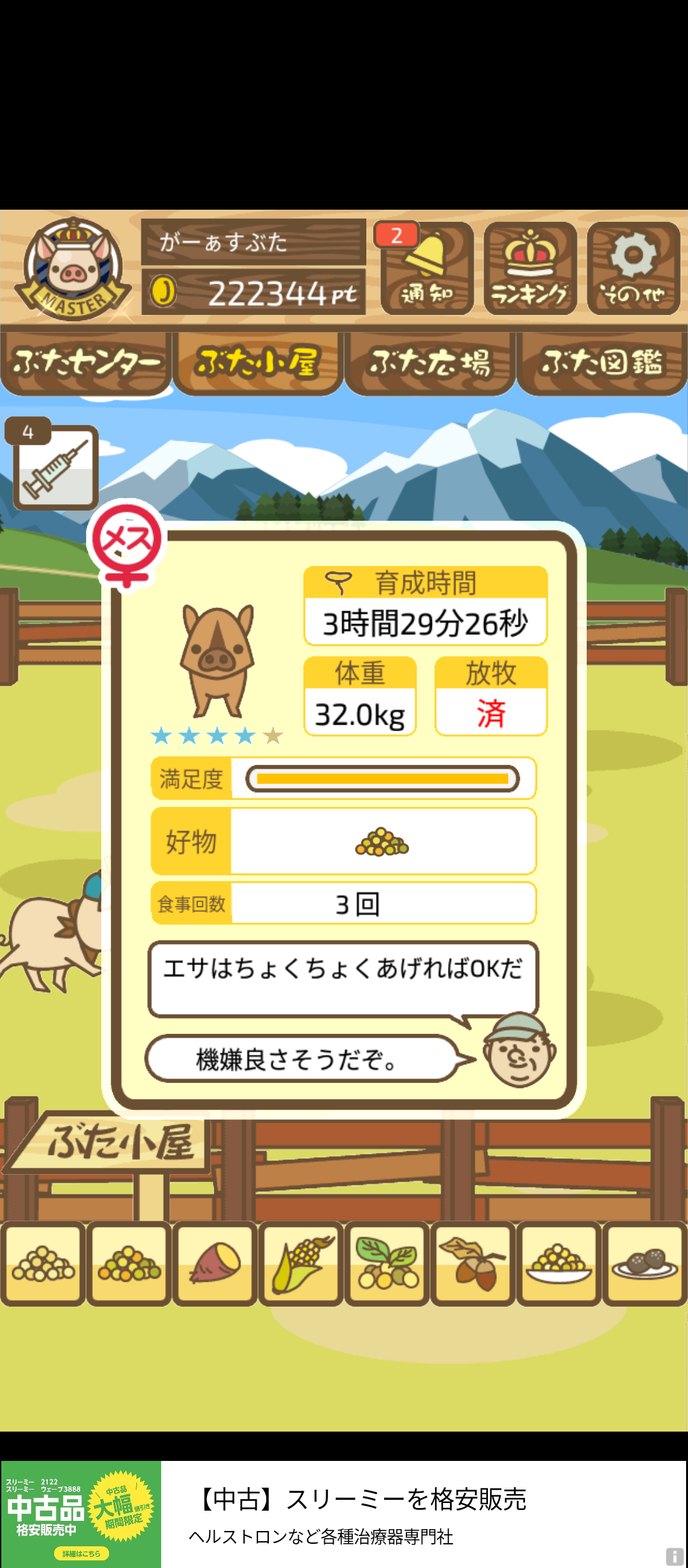Switch to the ぶたセンター tab

pyautogui.click(x=86, y=362)
